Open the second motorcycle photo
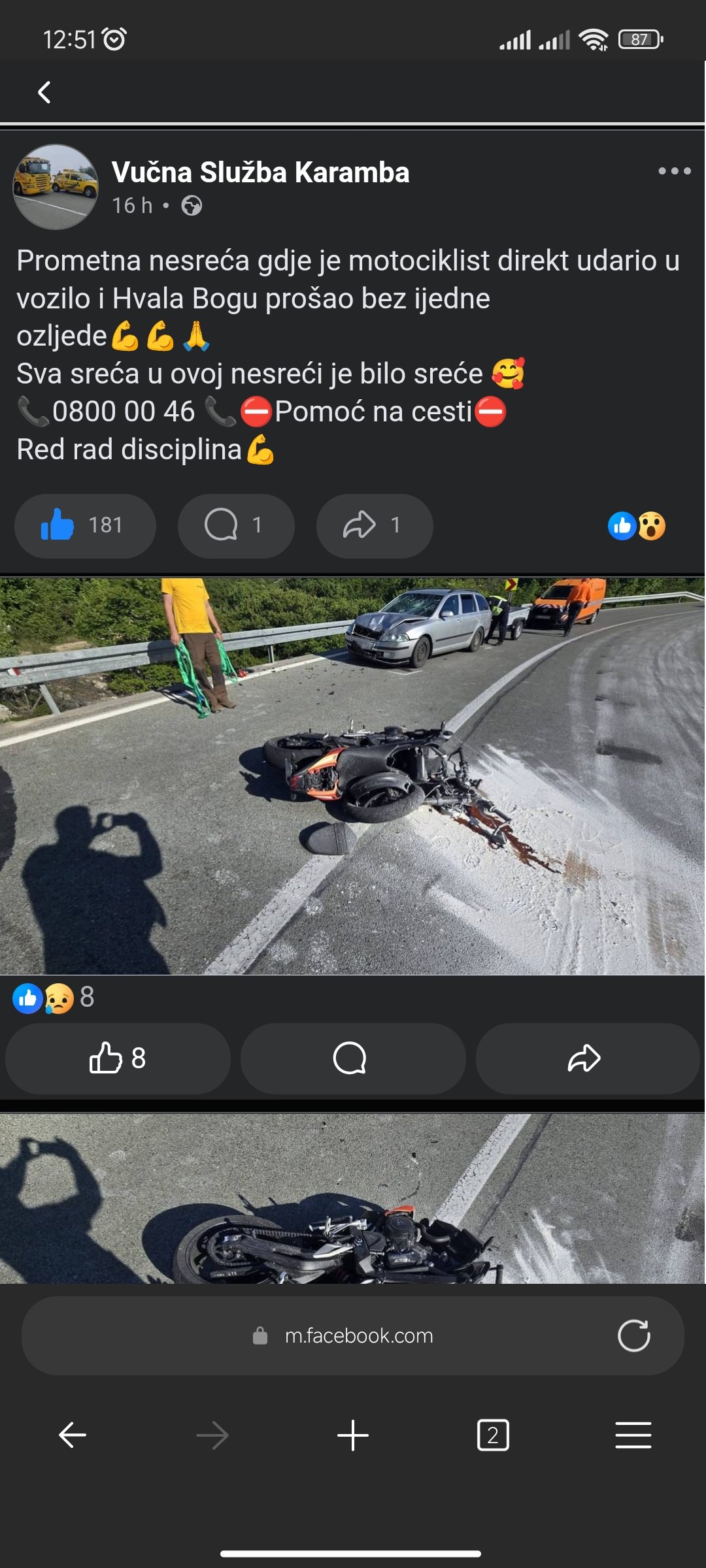 pos(353,1198)
